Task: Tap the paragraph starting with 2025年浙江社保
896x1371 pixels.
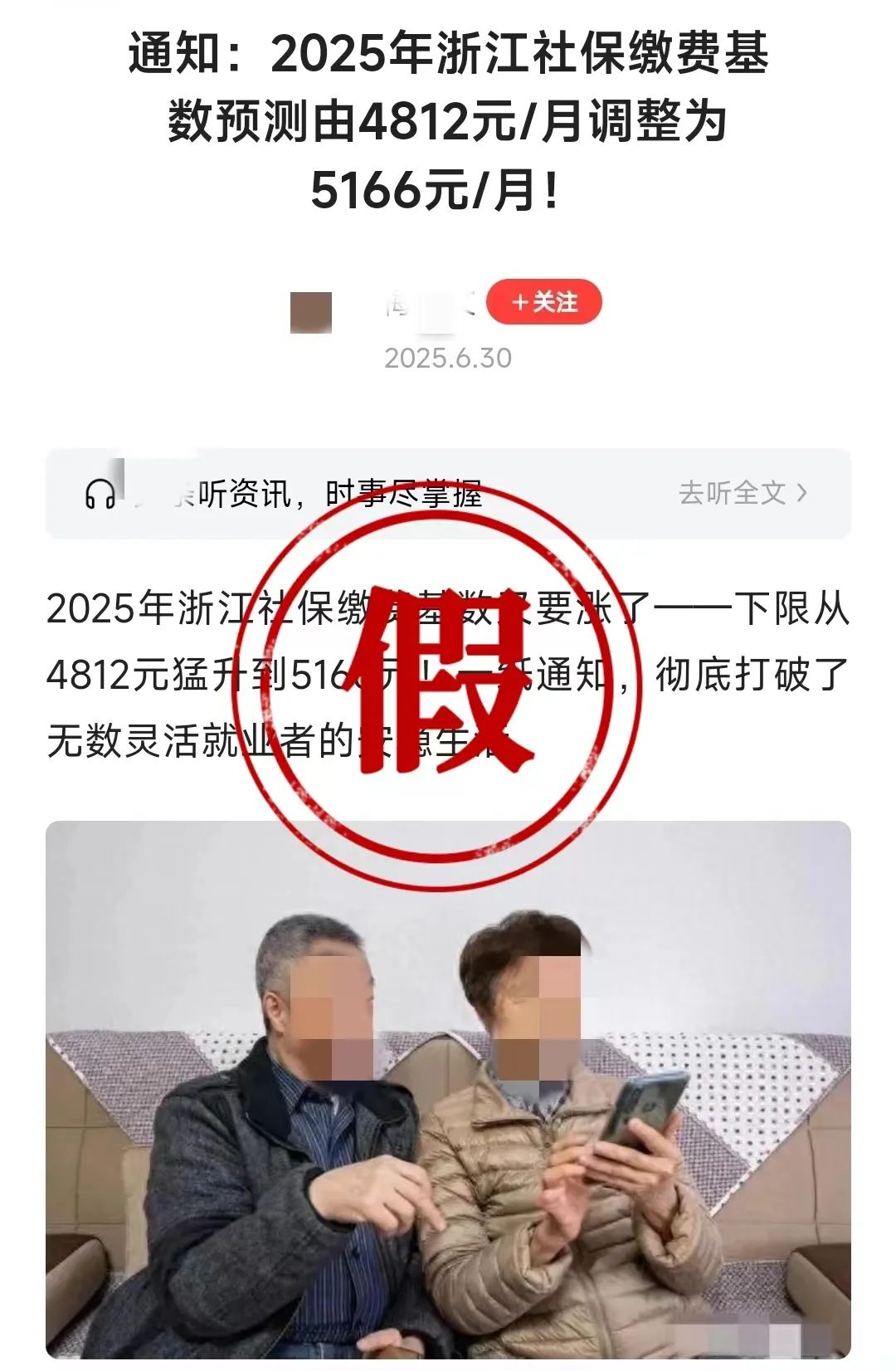Action: [207, 610]
